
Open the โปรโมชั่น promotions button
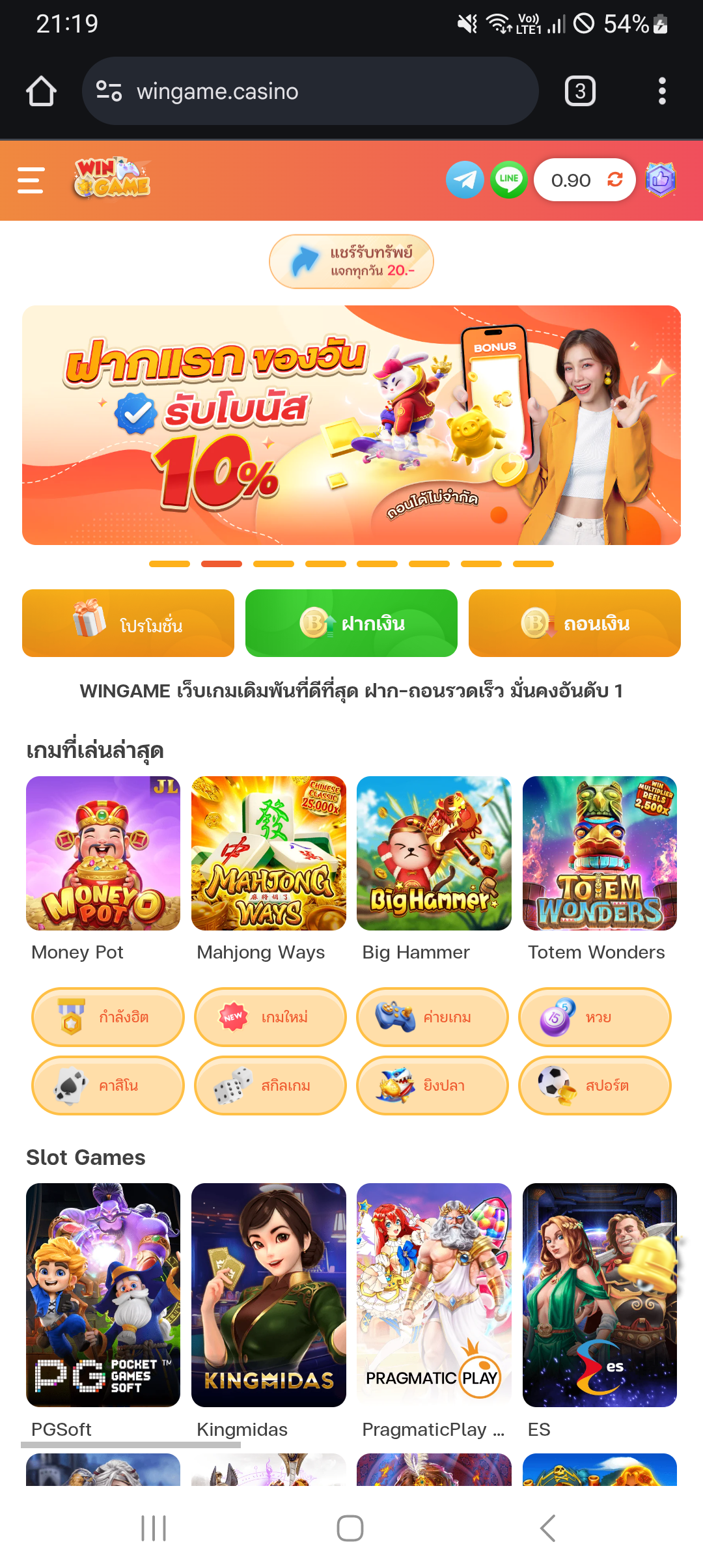128,623
